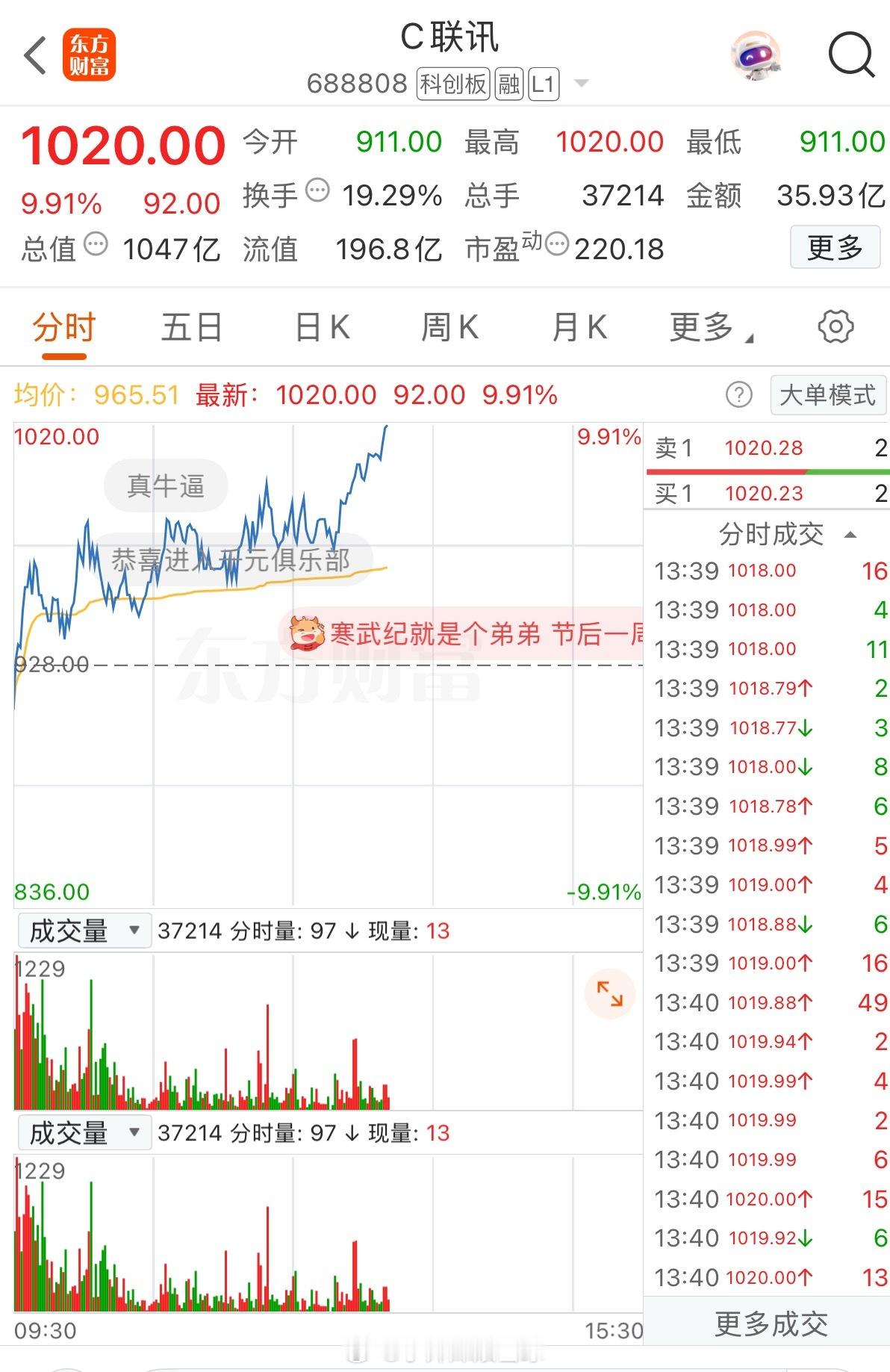Open search with the magnifier icon

(850, 56)
